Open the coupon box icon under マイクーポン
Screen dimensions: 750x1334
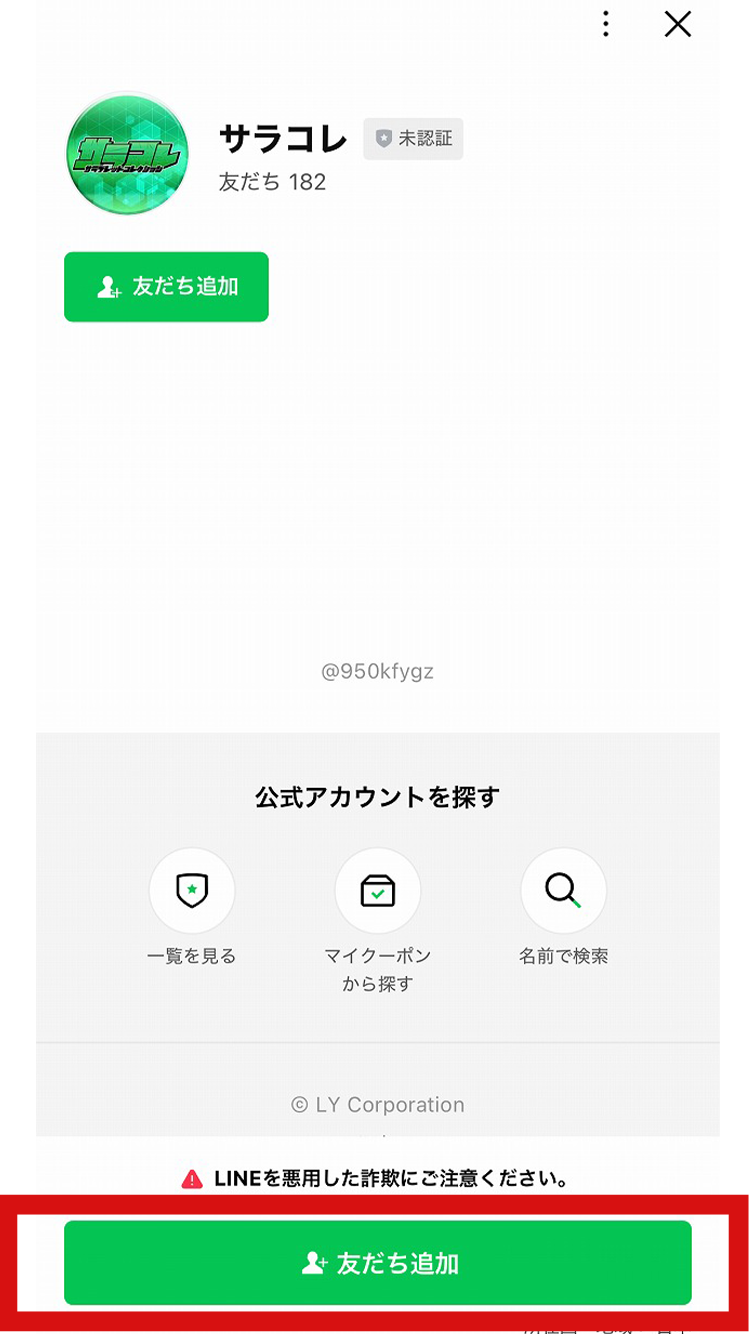(x=375, y=890)
